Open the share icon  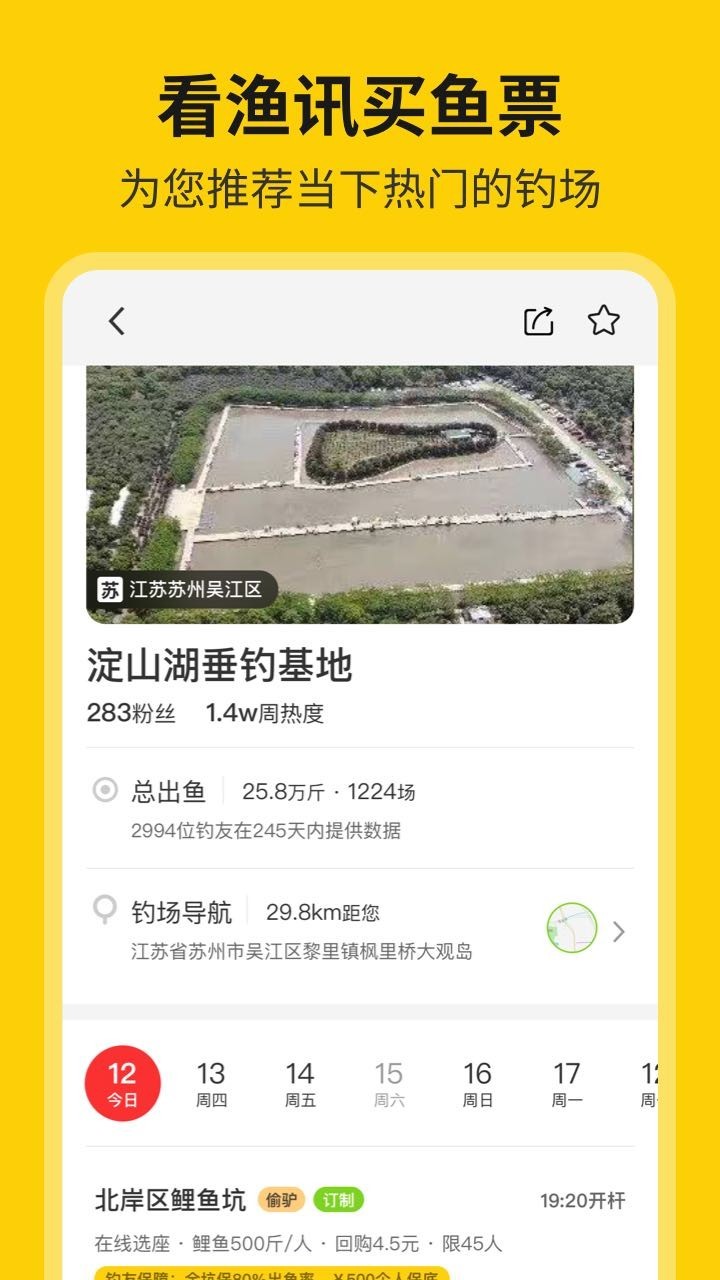539,320
